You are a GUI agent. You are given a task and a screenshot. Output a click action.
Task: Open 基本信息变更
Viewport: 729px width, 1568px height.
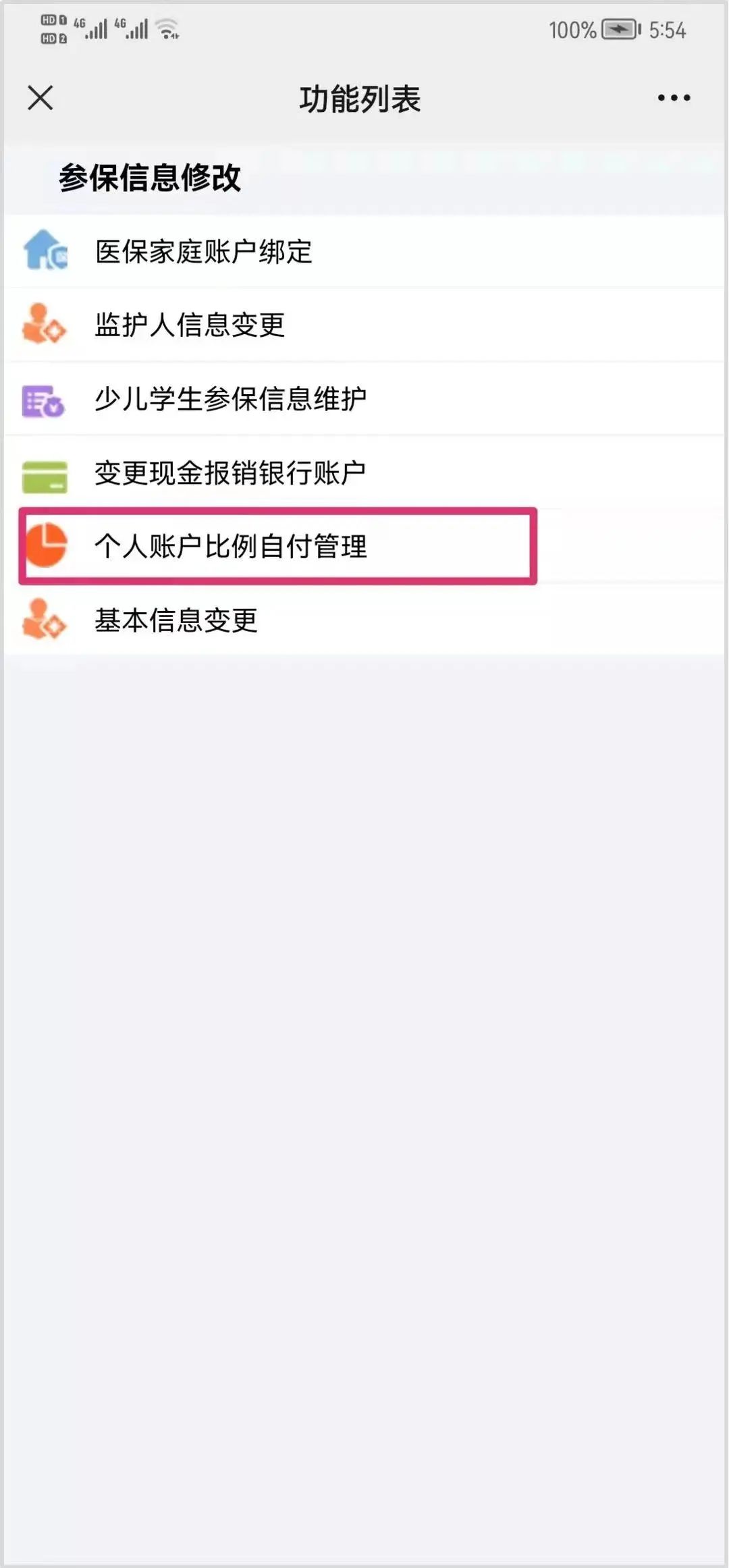tap(176, 620)
